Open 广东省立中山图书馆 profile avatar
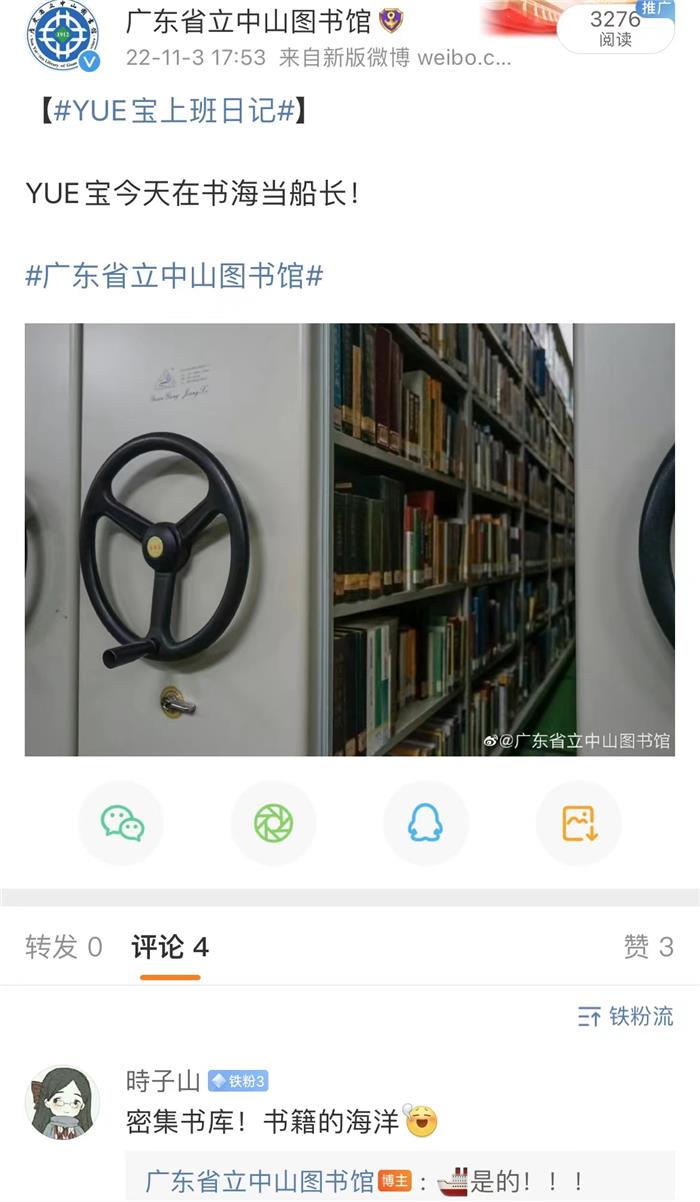This screenshot has width=700, height=1202. point(63,37)
